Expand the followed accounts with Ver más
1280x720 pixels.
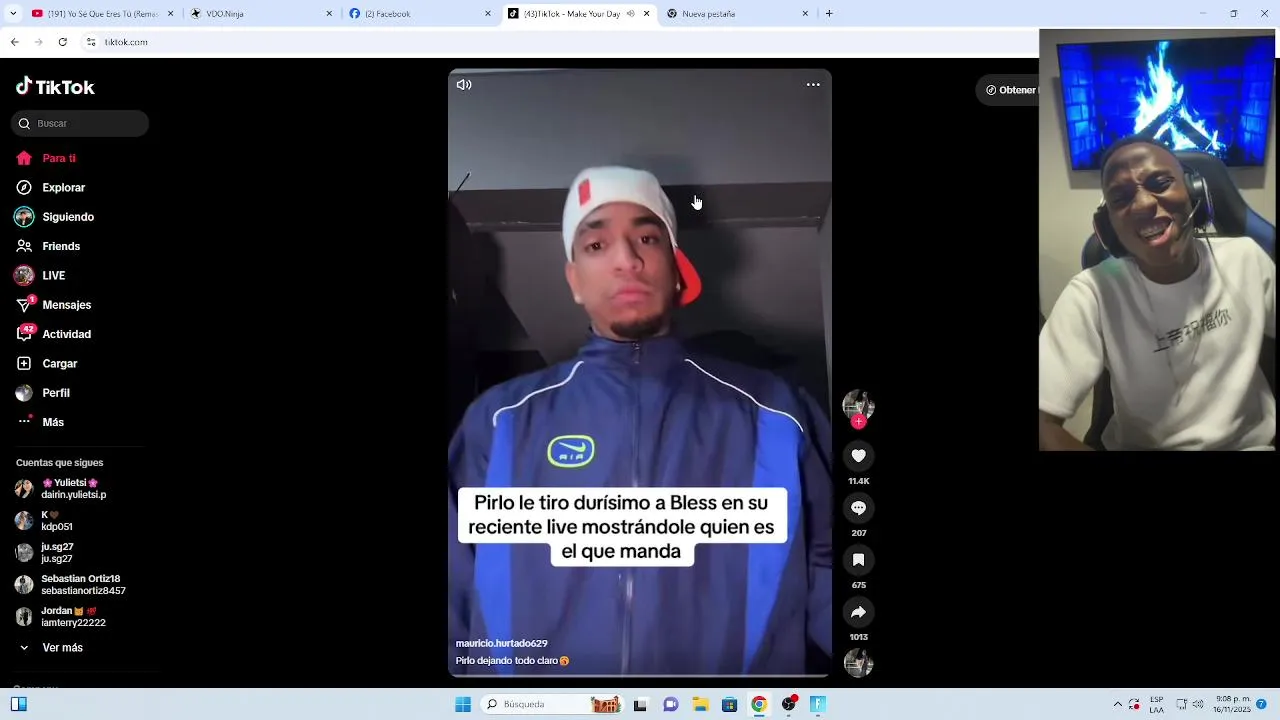point(62,648)
